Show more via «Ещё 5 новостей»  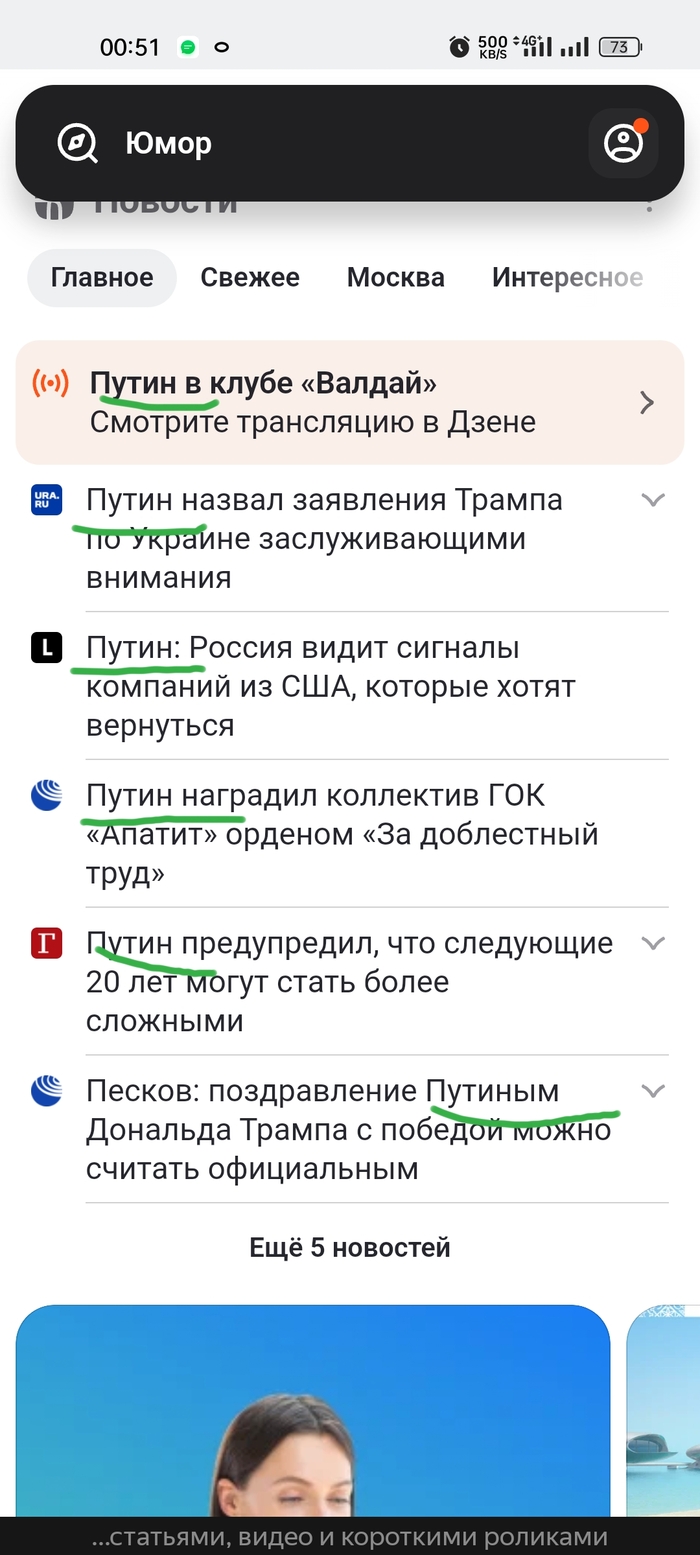pos(350,1248)
